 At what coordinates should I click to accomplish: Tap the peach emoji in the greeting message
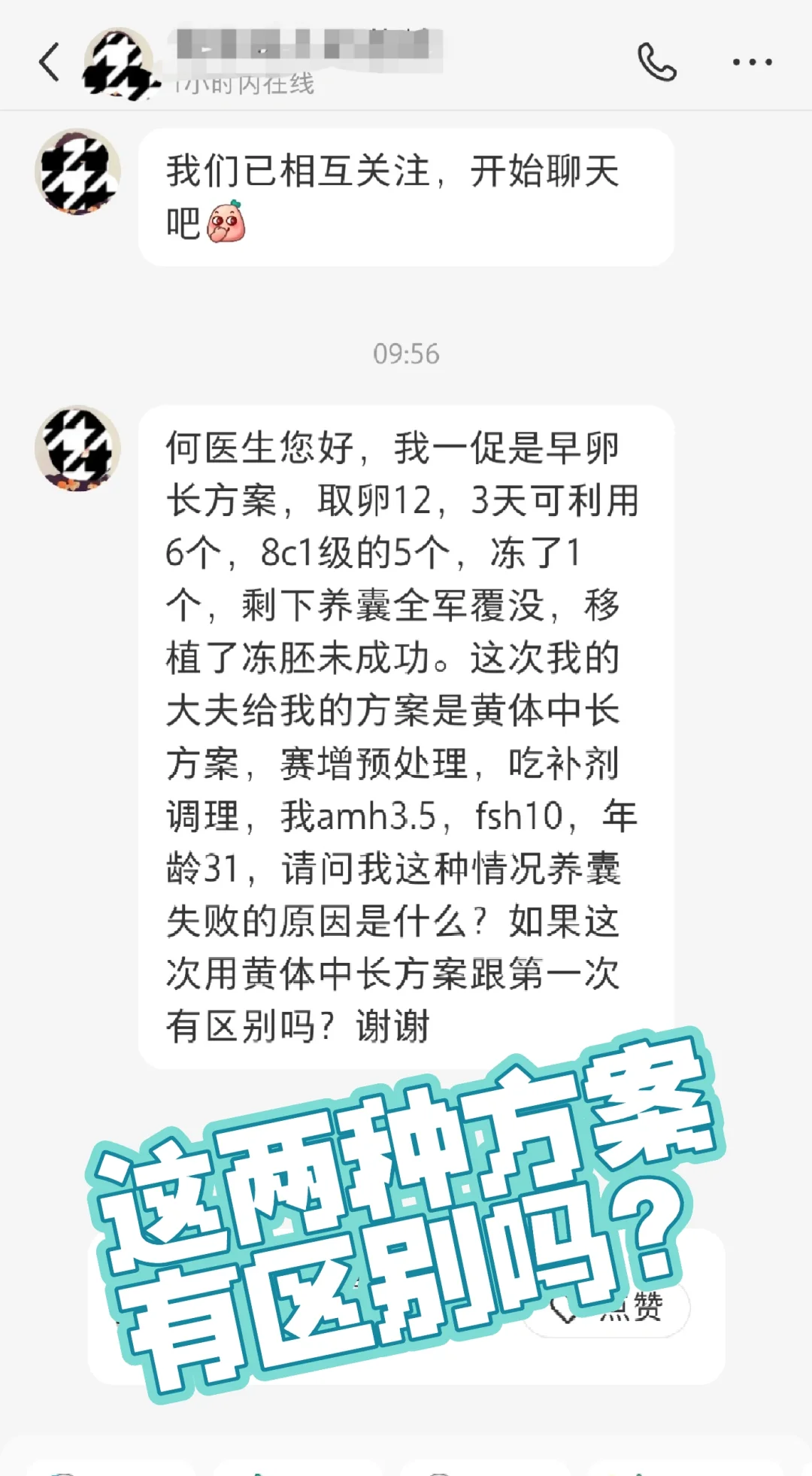click(227, 222)
